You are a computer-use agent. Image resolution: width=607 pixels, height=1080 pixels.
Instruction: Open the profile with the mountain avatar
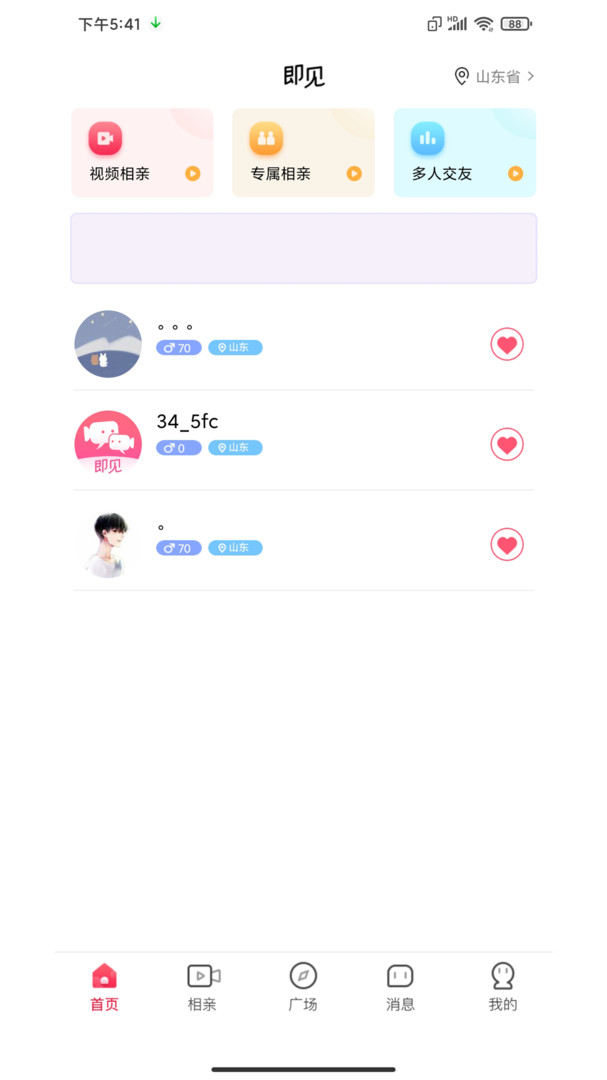[x=108, y=344]
